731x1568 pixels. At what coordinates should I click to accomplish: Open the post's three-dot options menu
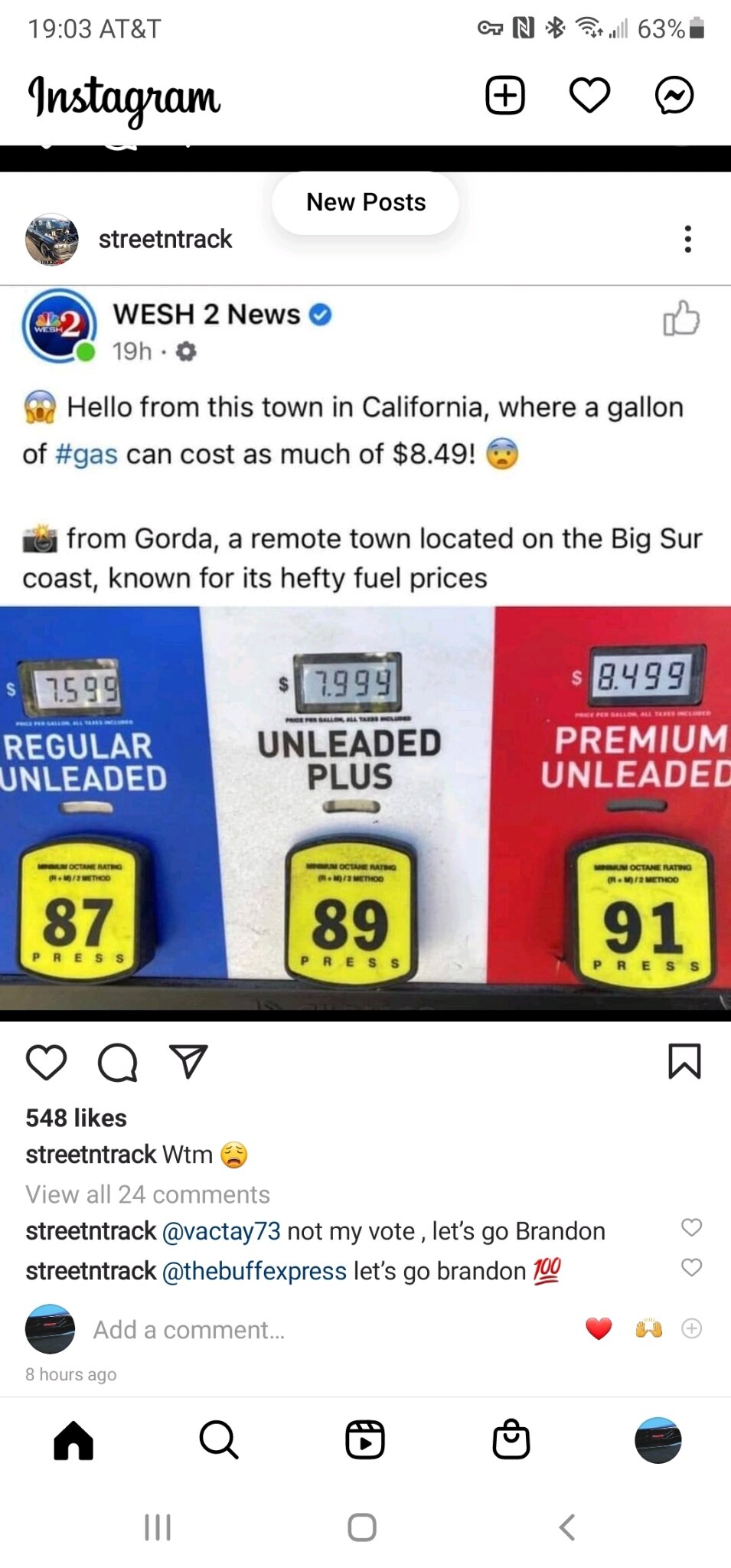688,239
